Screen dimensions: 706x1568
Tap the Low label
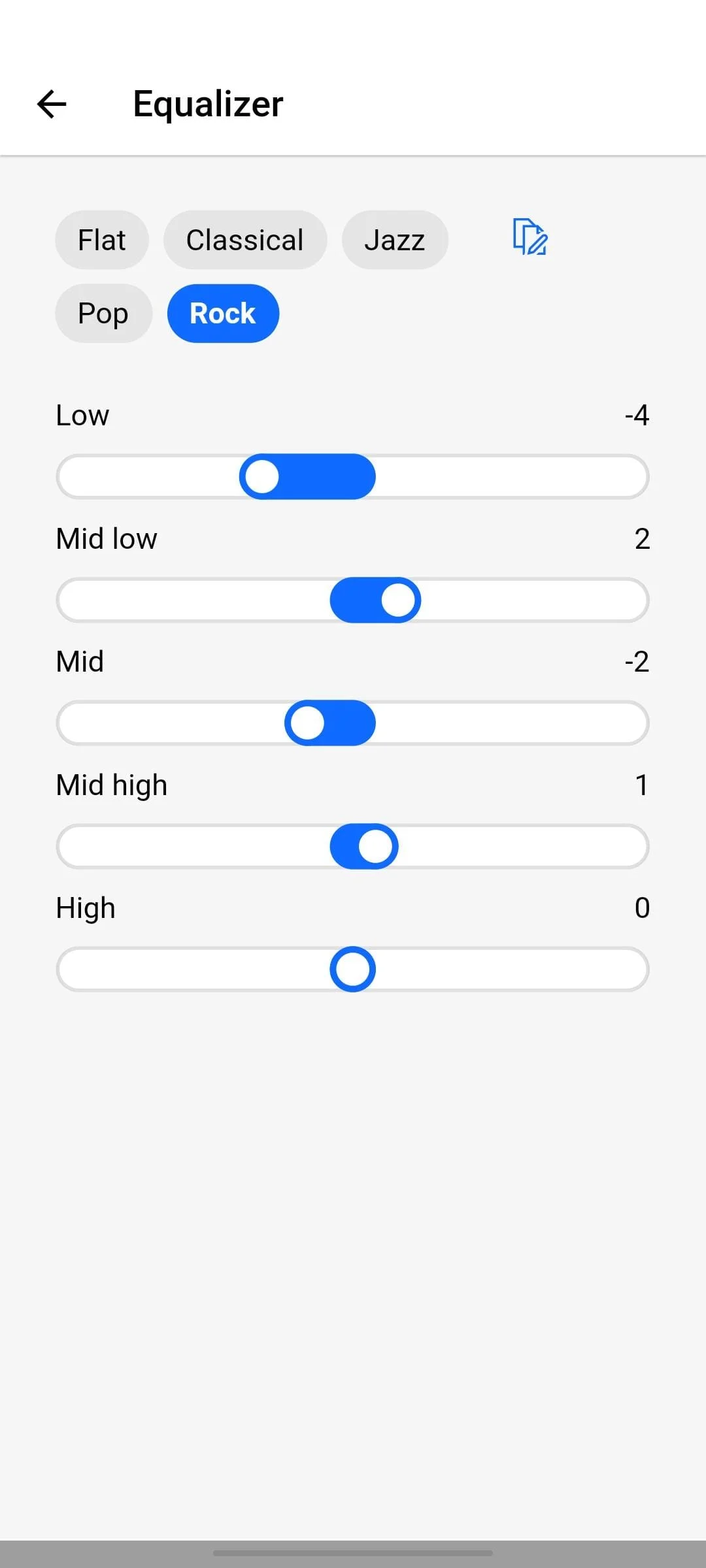coord(82,416)
